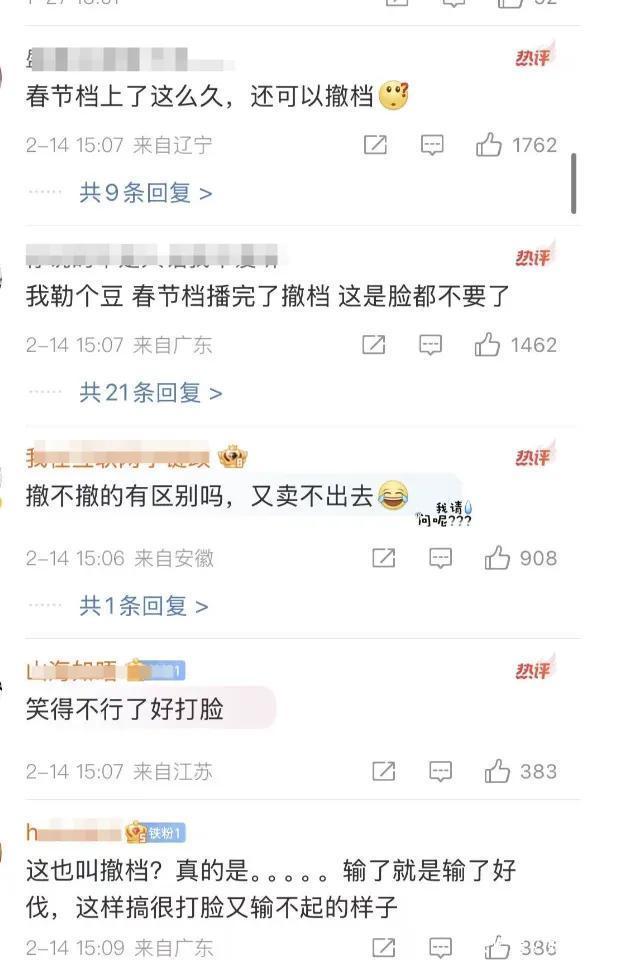Like the comment with 908 likes
This screenshot has width=628, height=960.
tap(497, 558)
